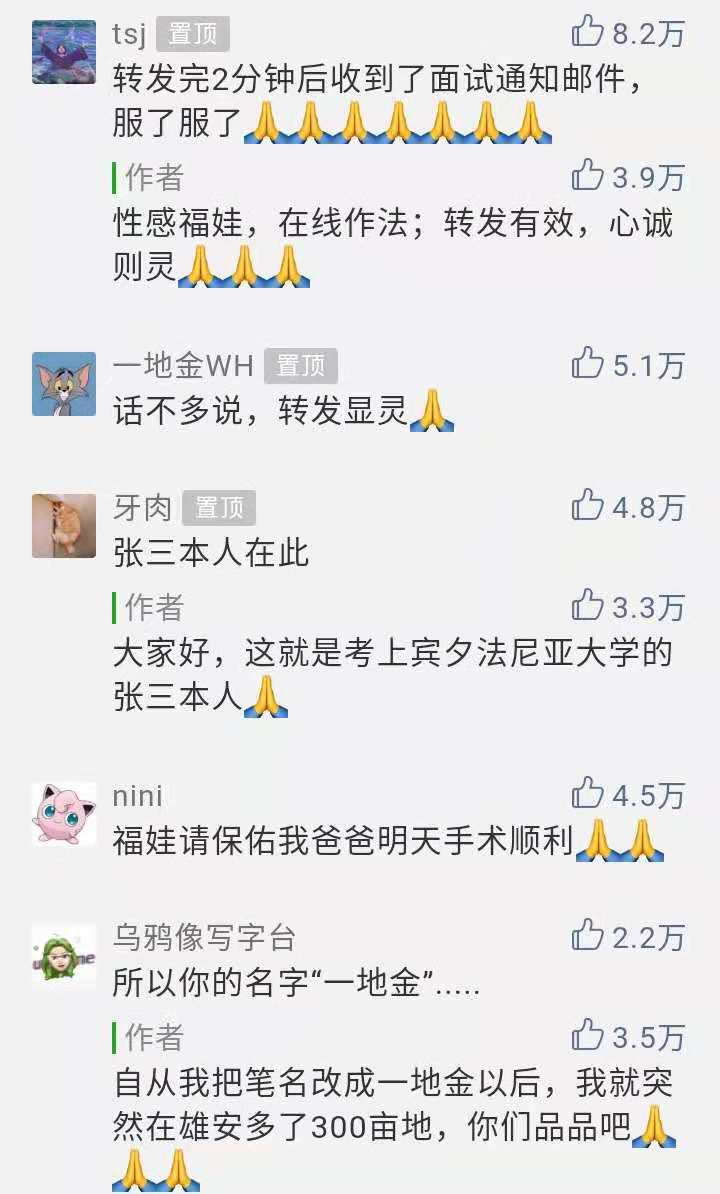
Task: Like 牙肉's comment 张三本人在此
Action: tap(588, 506)
